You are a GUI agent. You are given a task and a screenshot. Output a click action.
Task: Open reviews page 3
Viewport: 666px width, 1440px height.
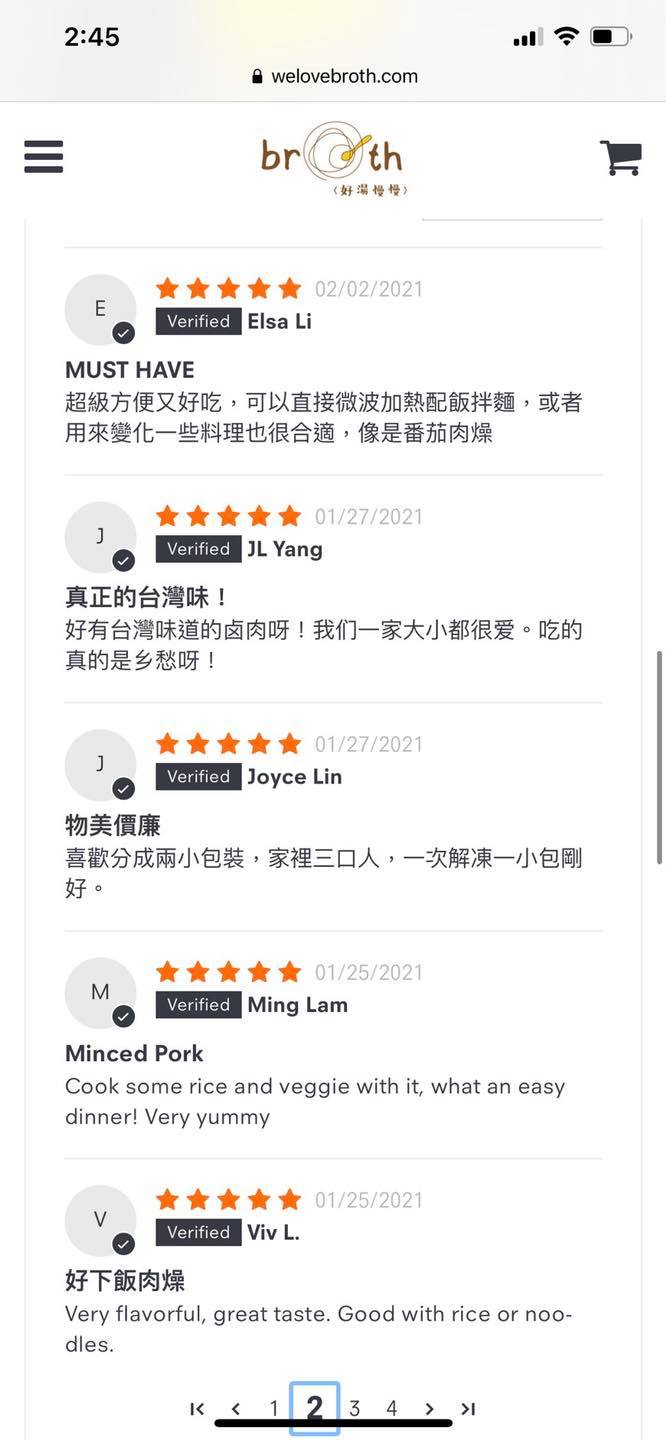[354, 1409]
